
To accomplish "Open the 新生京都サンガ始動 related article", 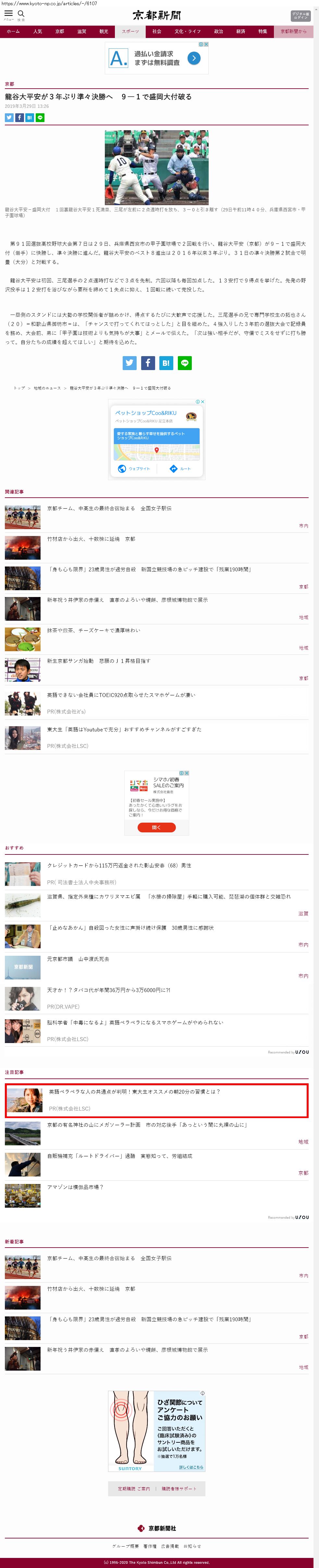I will (99, 661).
